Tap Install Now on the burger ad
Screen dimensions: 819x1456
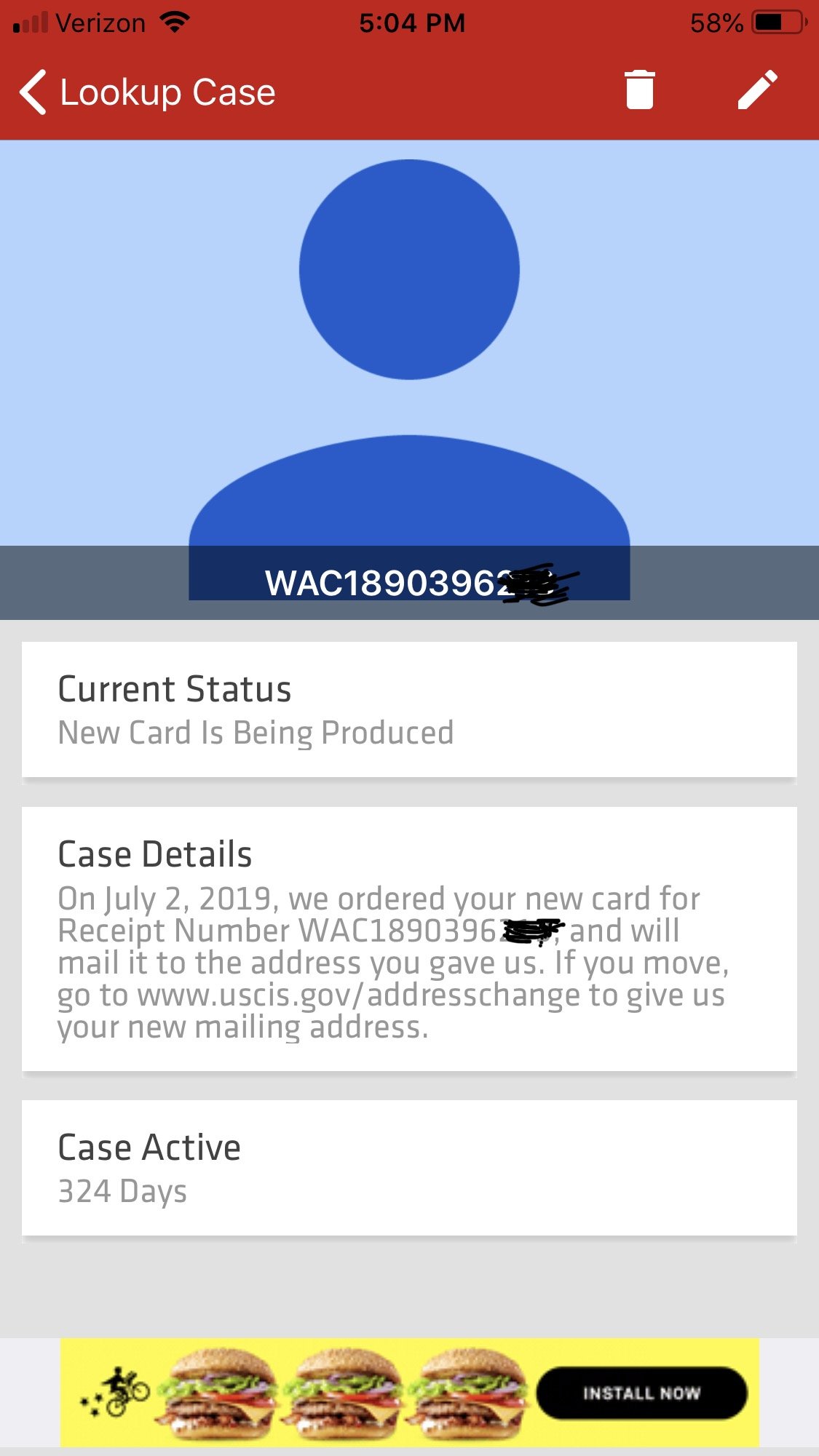pos(641,1393)
